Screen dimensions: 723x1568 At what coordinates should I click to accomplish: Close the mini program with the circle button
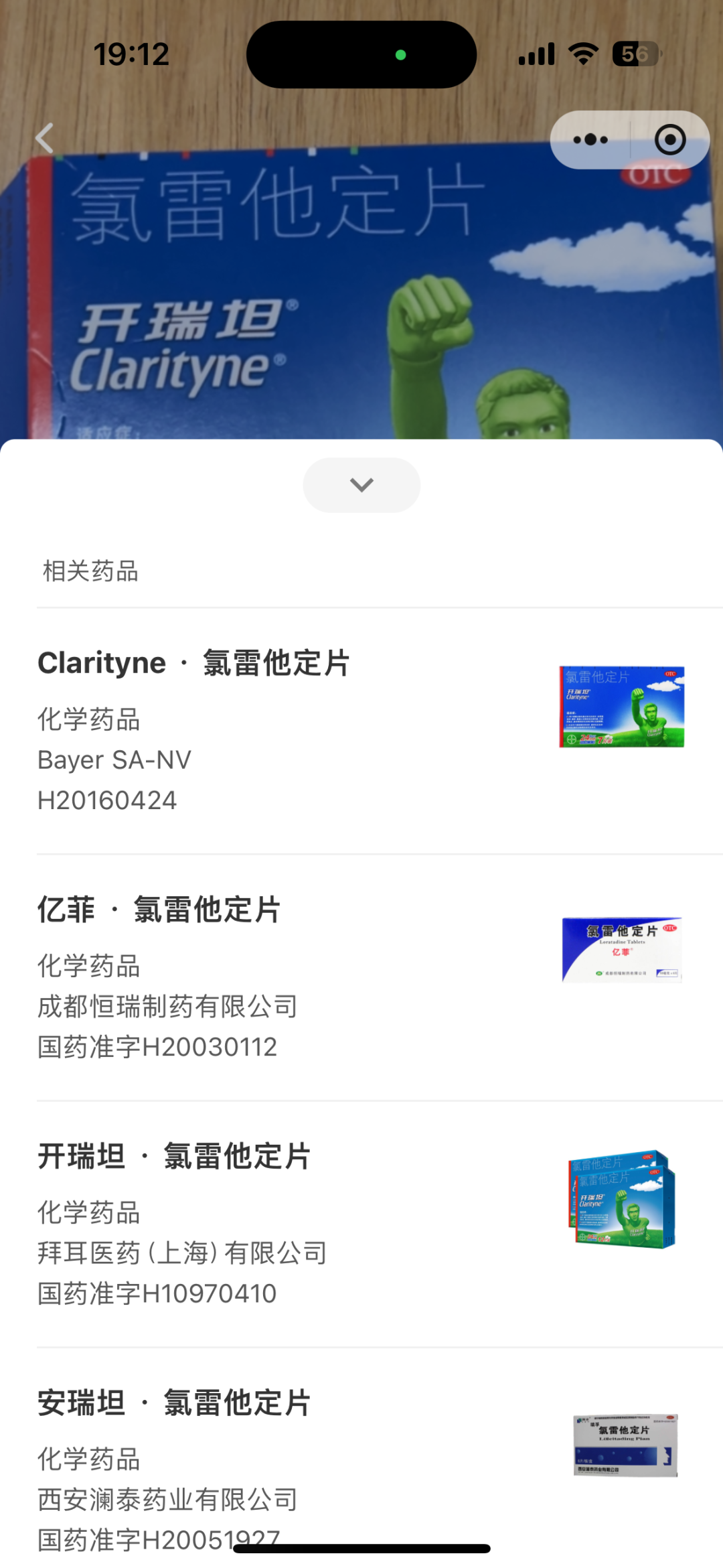pos(670,139)
